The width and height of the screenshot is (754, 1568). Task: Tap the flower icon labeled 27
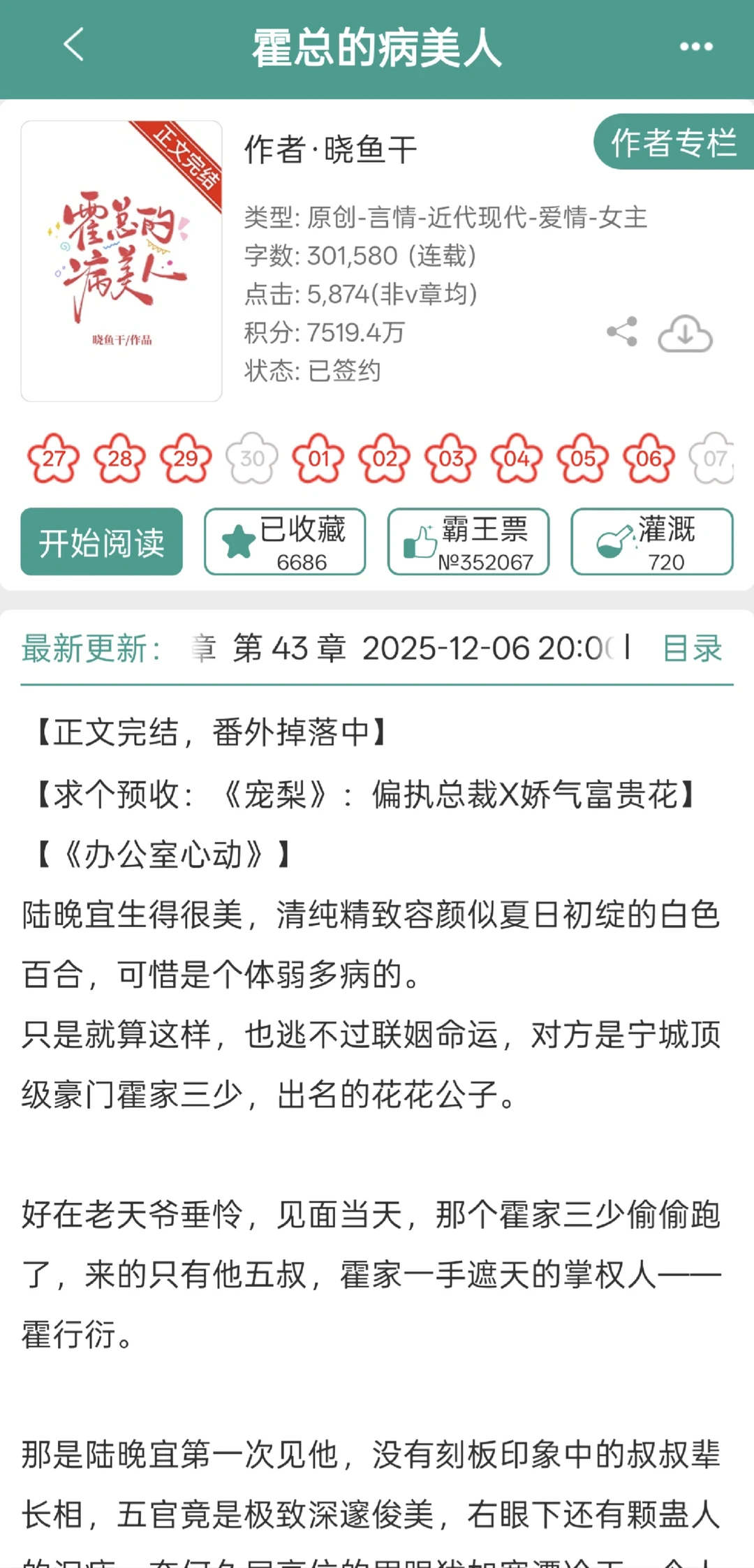coord(54,459)
